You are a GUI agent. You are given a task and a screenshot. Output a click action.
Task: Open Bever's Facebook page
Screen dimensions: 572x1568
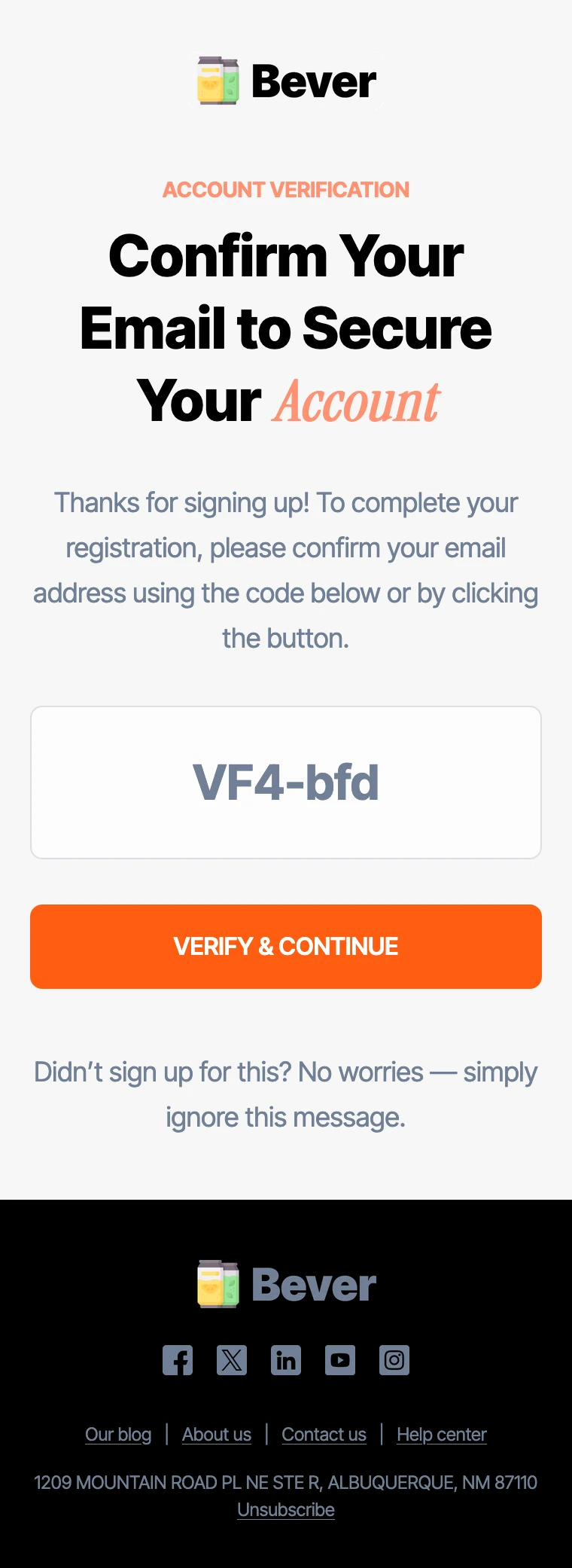(178, 1360)
